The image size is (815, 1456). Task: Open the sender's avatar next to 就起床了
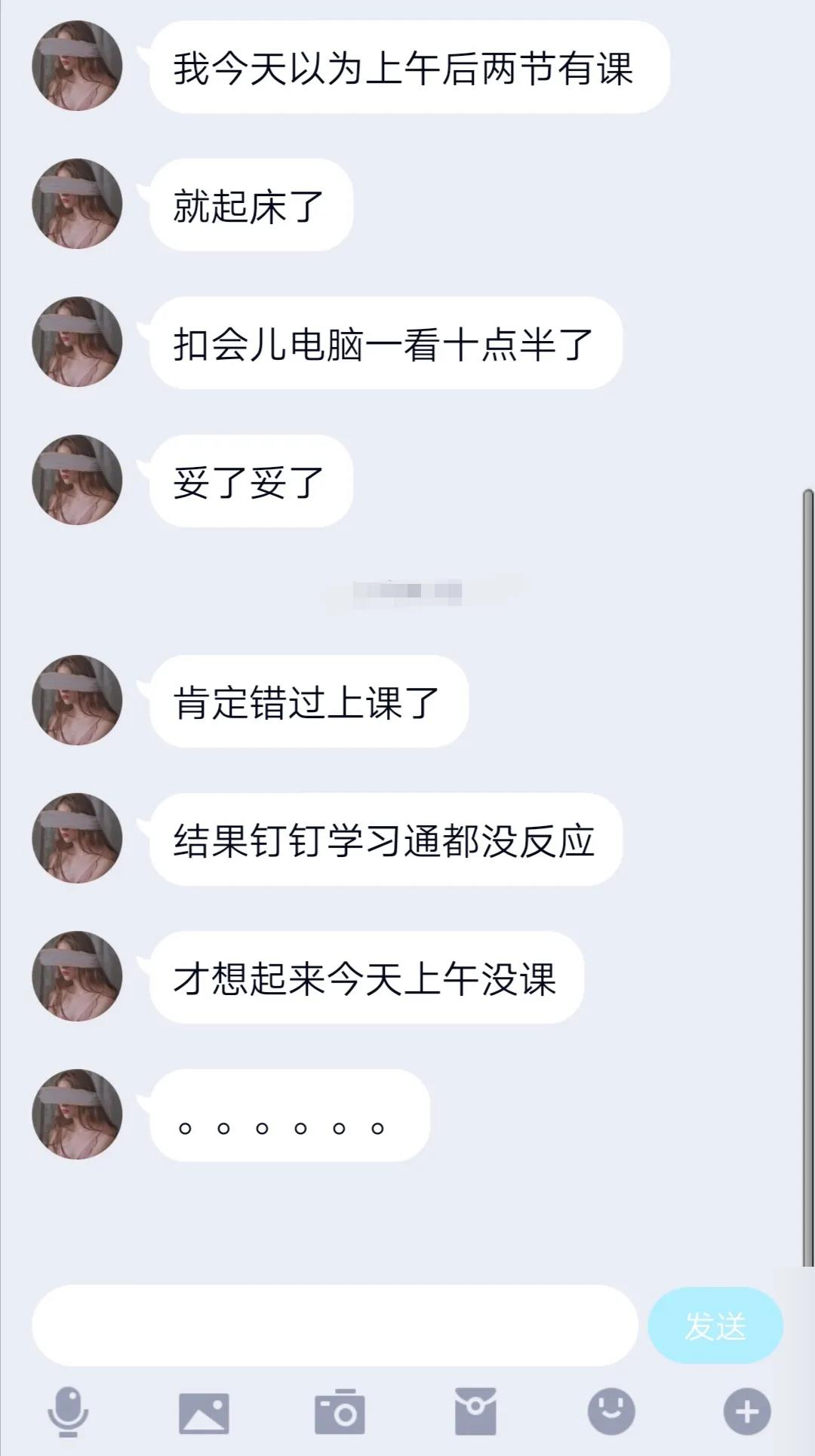point(77,204)
